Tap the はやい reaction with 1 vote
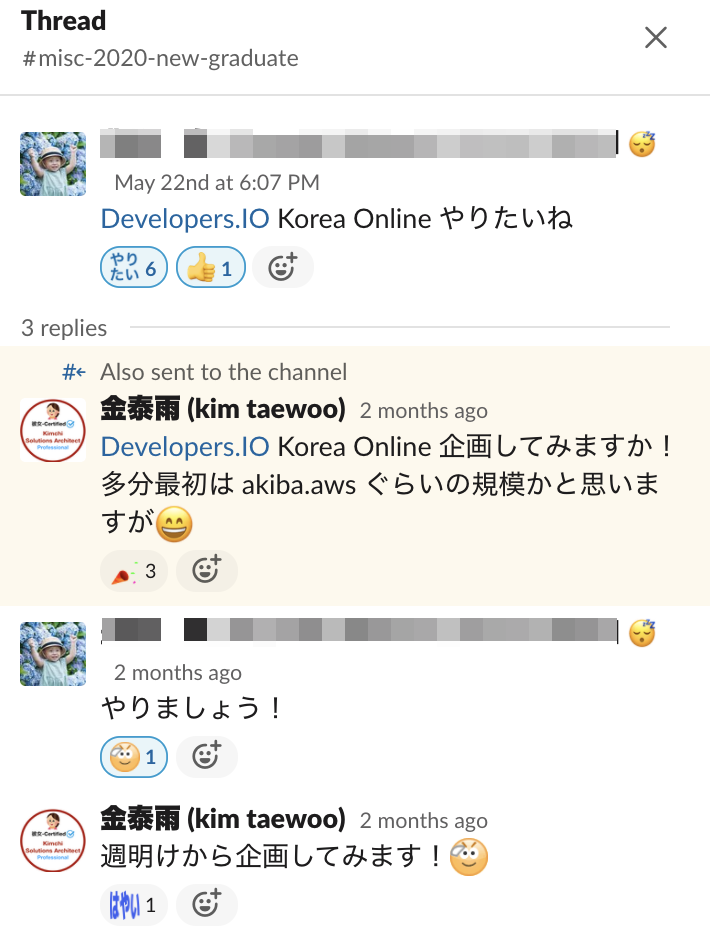The height and width of the screenshot is (940, 710). 133,905
